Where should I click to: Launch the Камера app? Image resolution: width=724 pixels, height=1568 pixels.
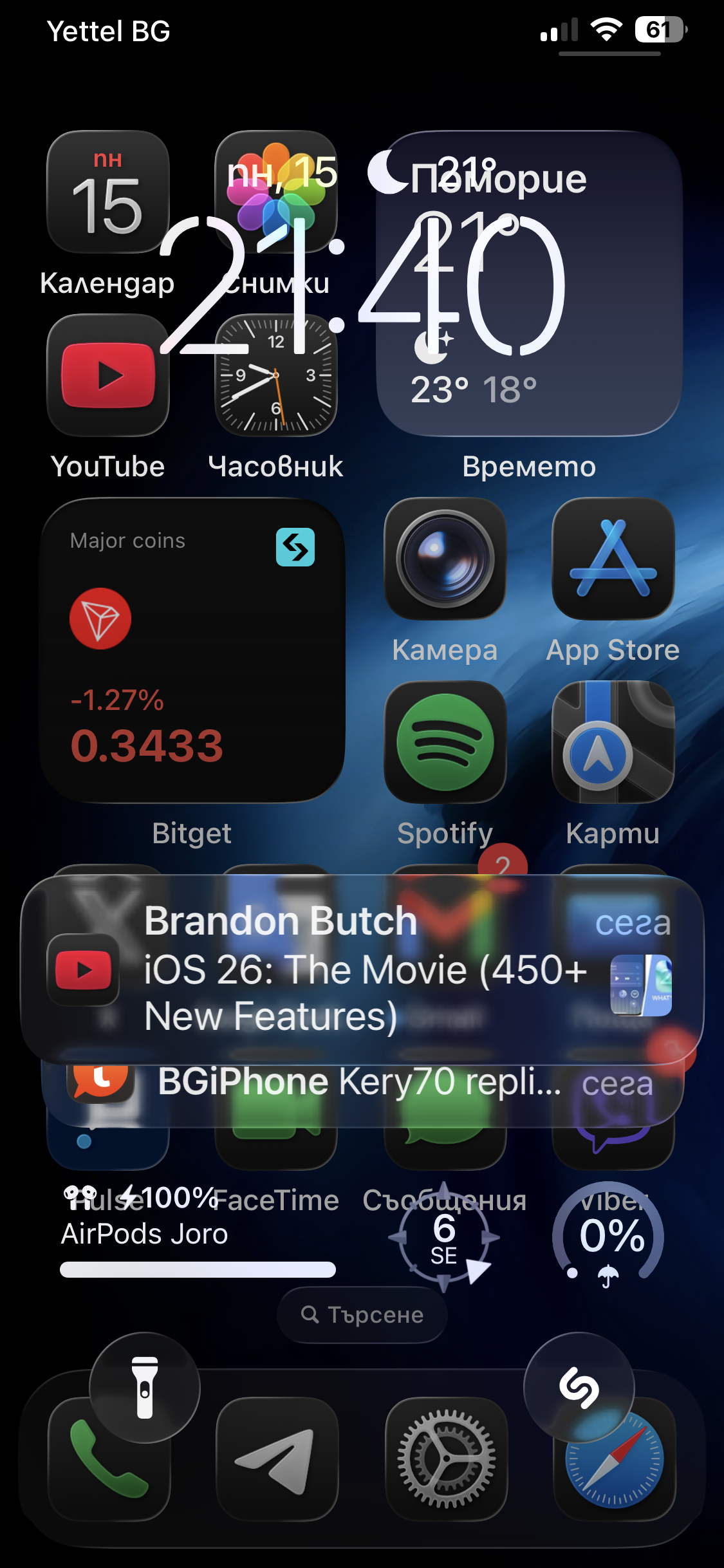click(x=445, y=559)
